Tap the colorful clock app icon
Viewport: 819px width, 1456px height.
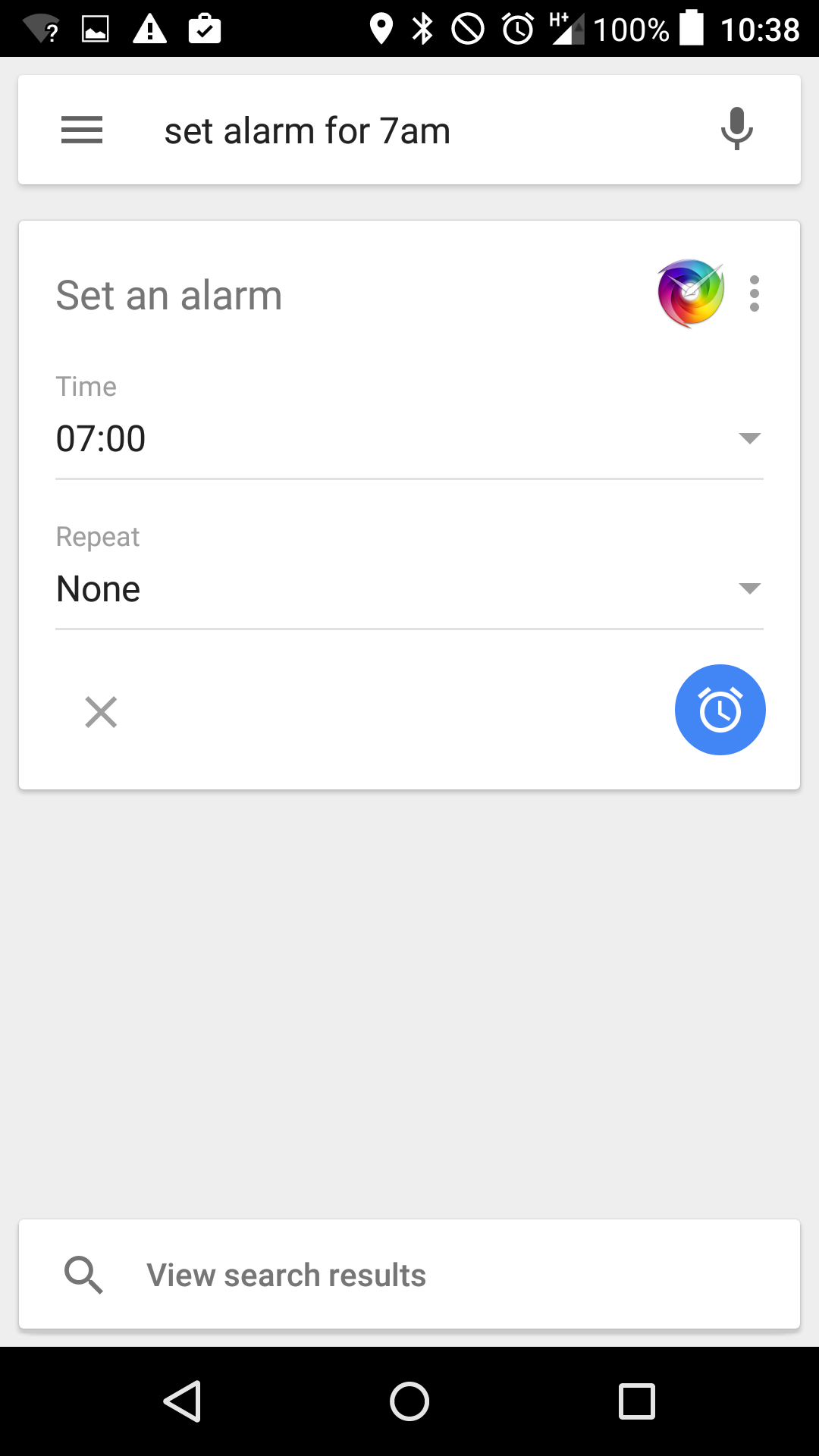690,293
